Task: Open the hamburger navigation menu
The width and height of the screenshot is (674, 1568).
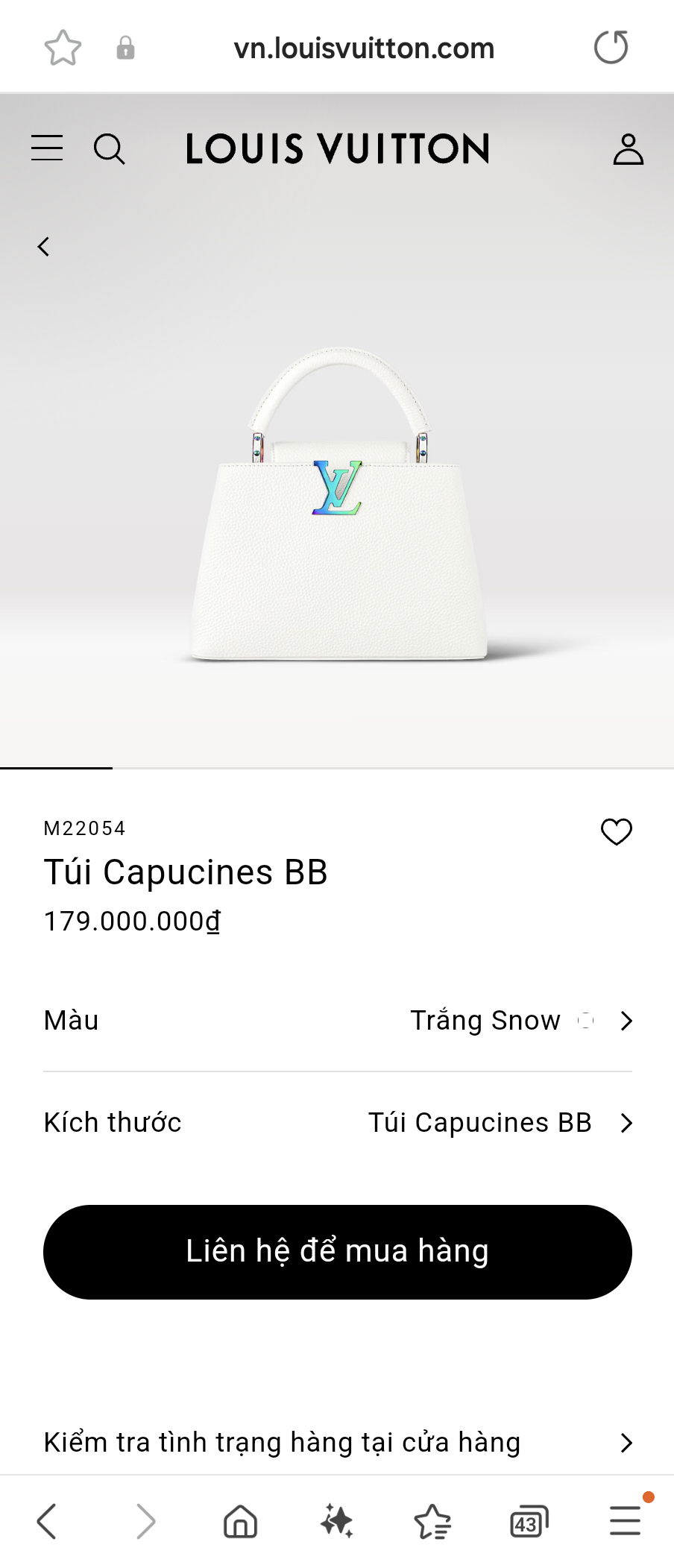Action: coord(47,148)
